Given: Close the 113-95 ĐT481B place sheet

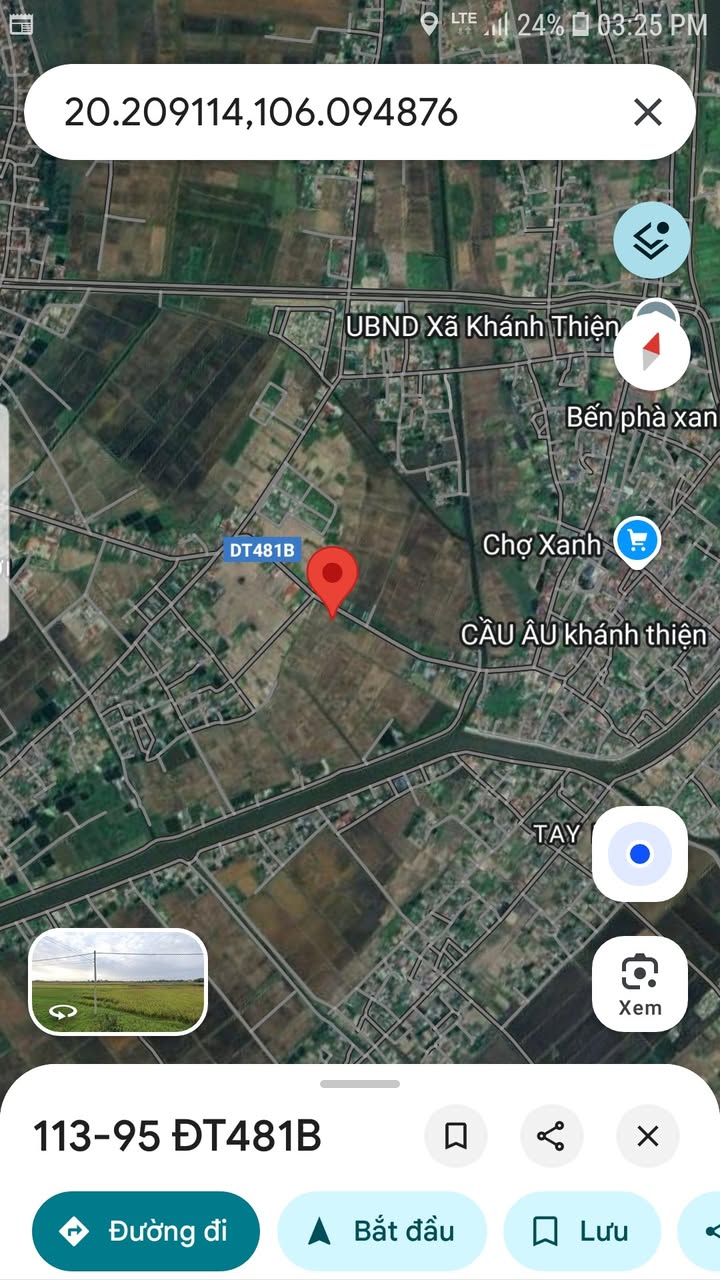Looking at the screenshot, I should 648,1136.
